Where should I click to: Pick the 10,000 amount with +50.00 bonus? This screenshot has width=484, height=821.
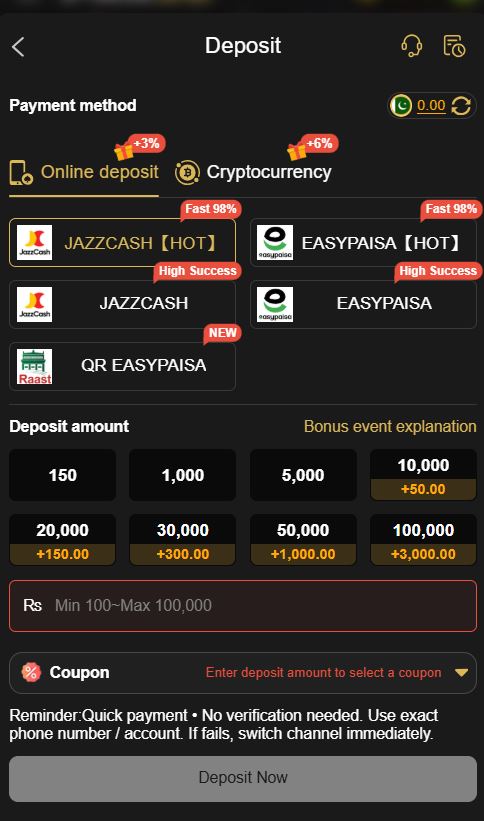pyautogui.click(x=423, y=475)
